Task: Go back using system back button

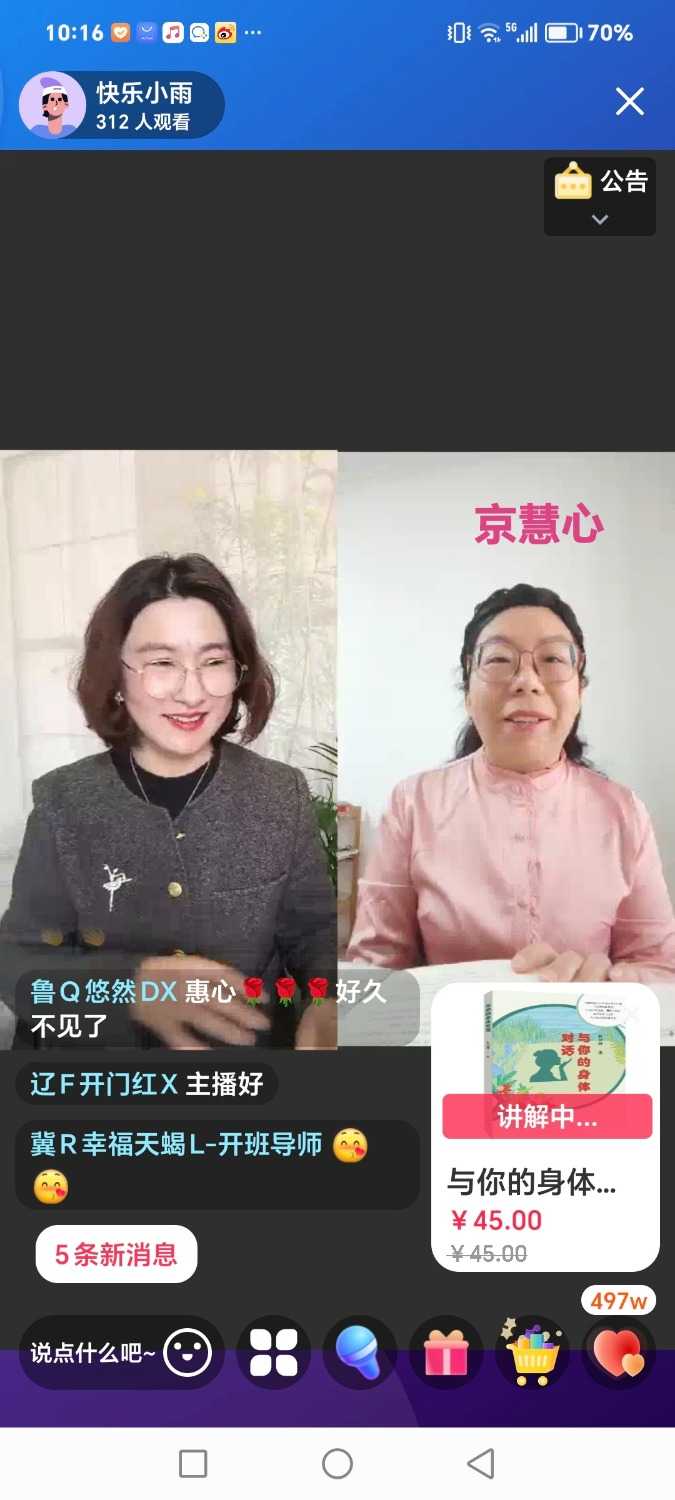Action: pos(481,1464)
